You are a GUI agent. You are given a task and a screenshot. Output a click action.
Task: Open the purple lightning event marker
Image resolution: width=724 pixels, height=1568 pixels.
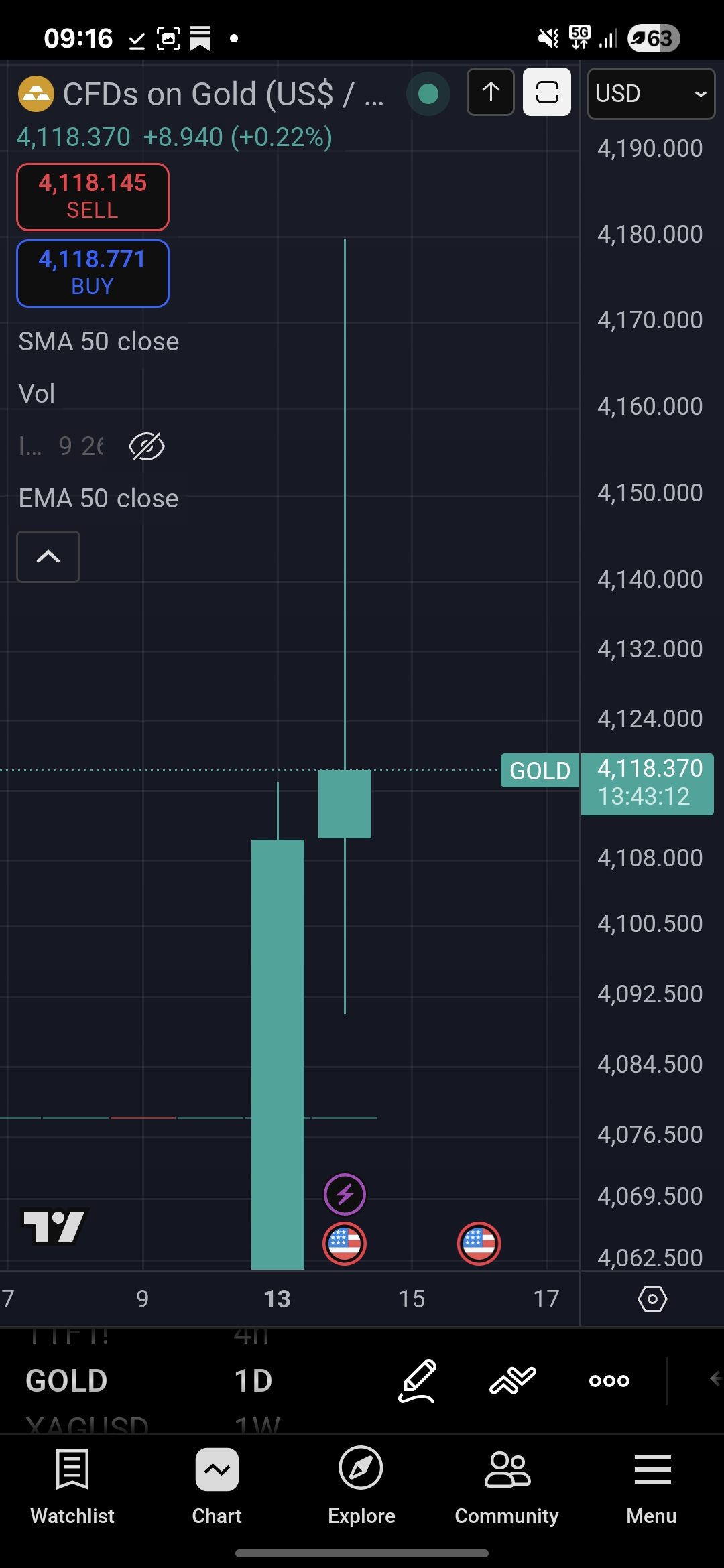[345, 1194]
